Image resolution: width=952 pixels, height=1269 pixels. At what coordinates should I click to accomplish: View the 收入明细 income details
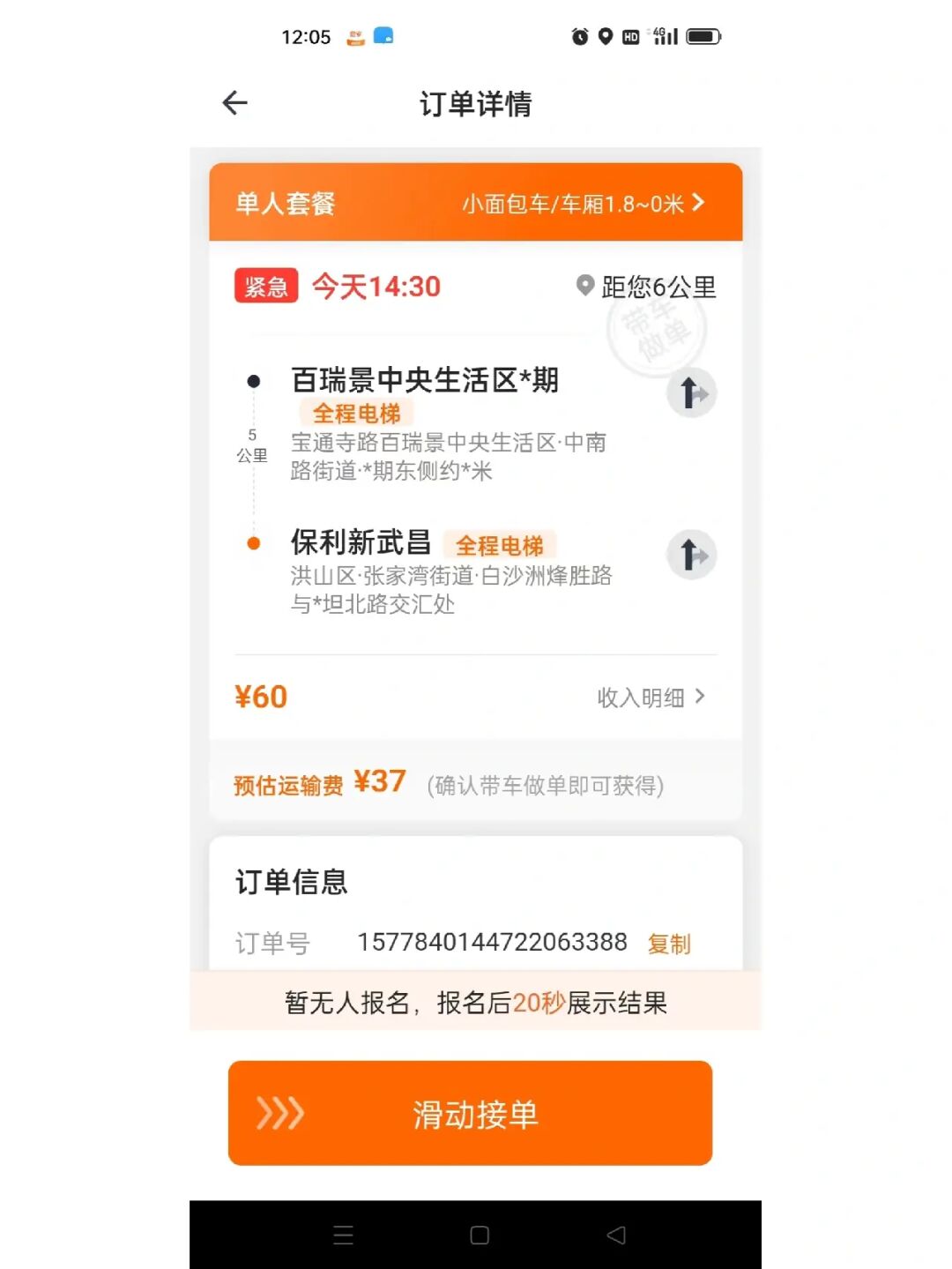[651, 698]
